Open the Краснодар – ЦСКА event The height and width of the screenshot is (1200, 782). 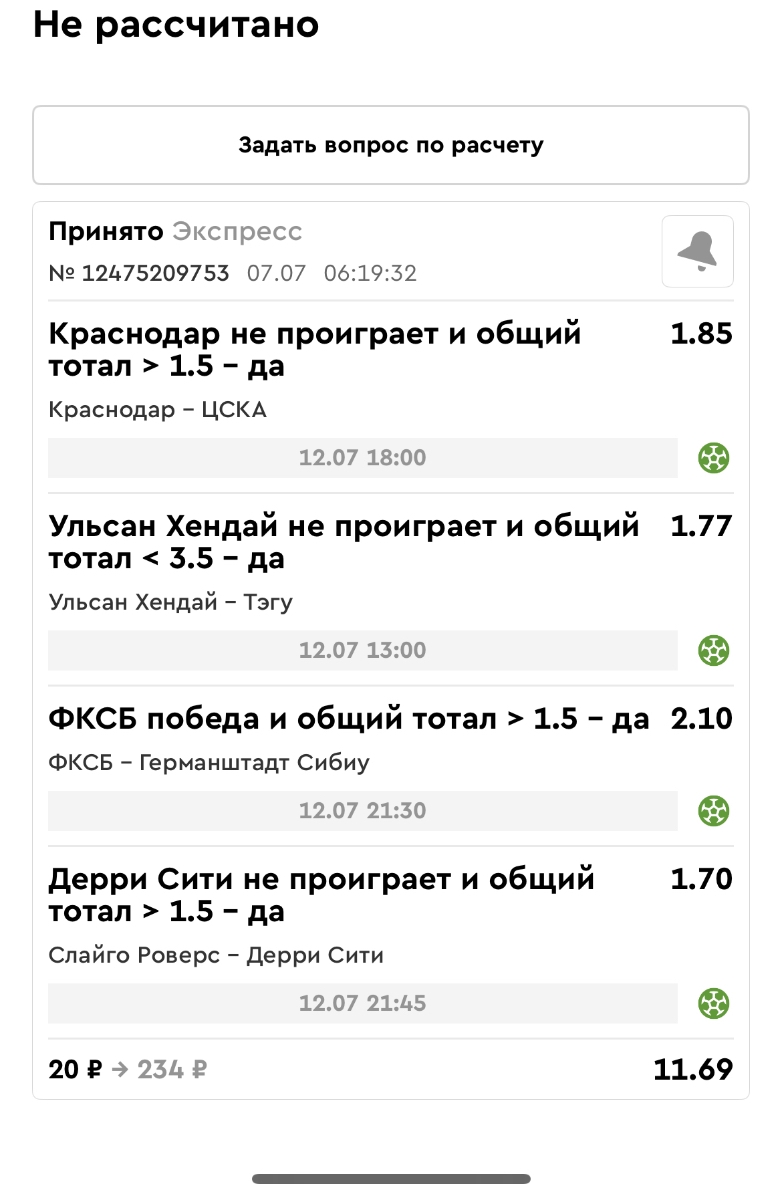click(157, 410)
